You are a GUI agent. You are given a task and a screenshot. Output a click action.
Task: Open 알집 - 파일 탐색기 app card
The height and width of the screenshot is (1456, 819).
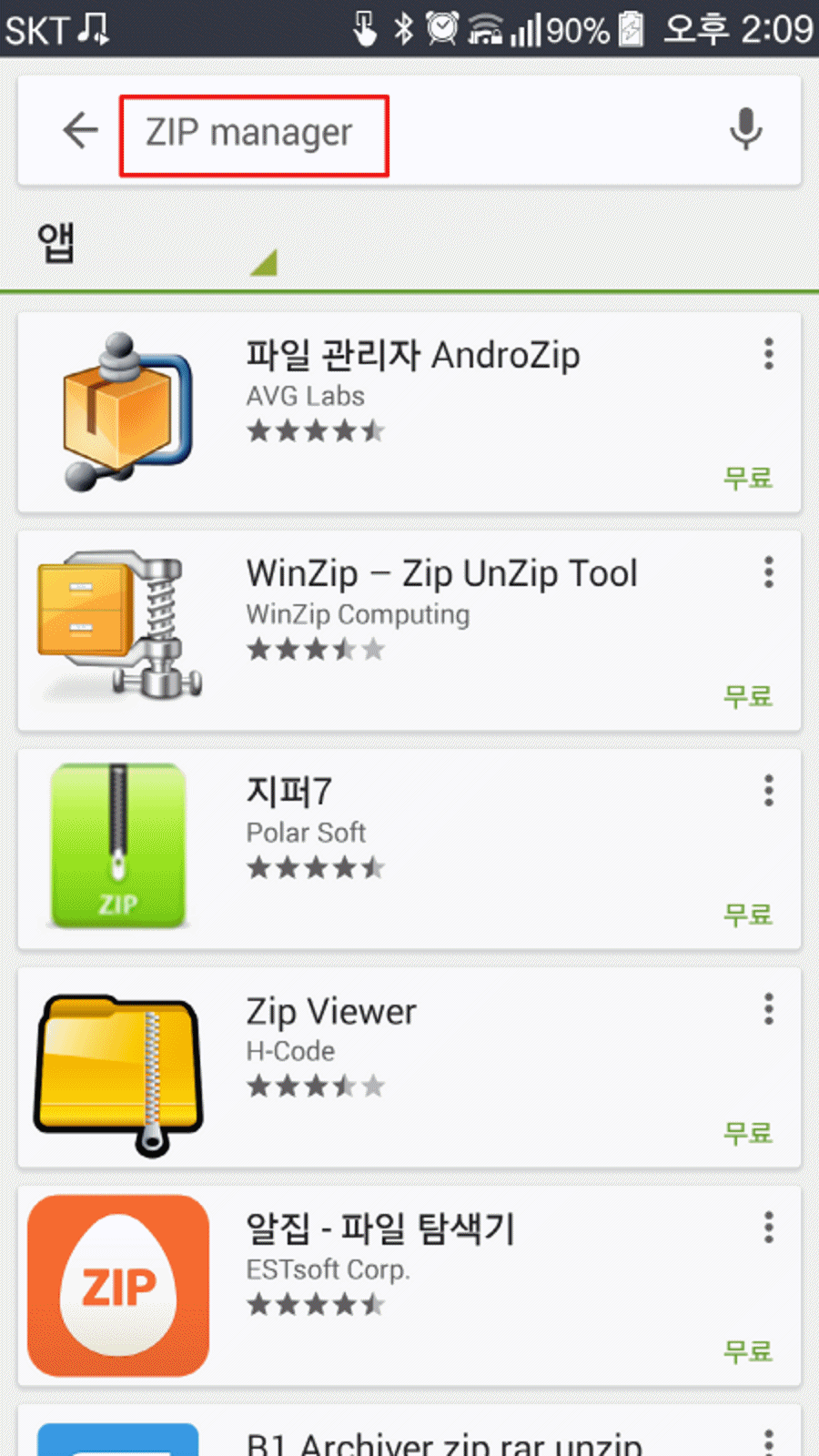(409, 1286)
